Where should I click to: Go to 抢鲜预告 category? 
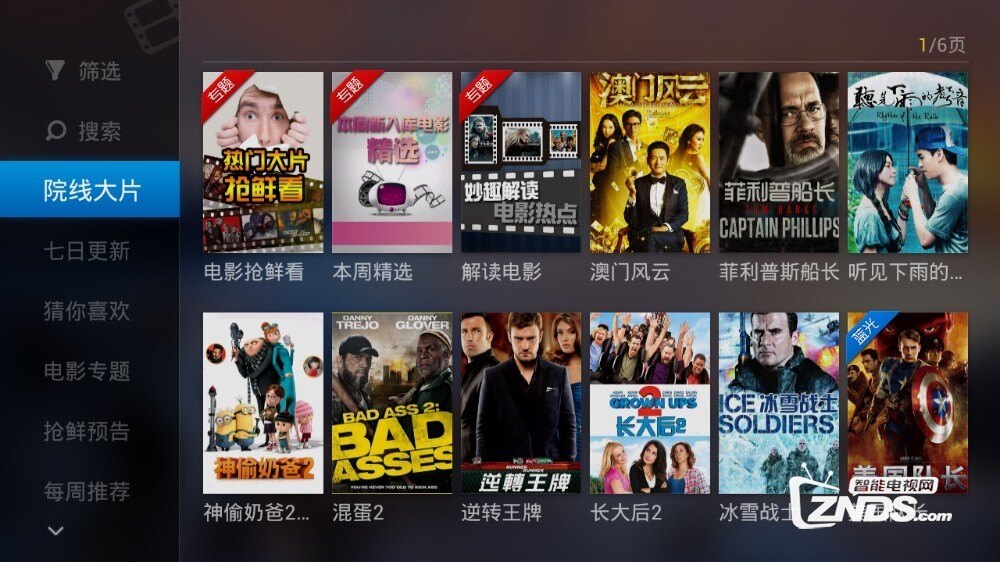86,431
